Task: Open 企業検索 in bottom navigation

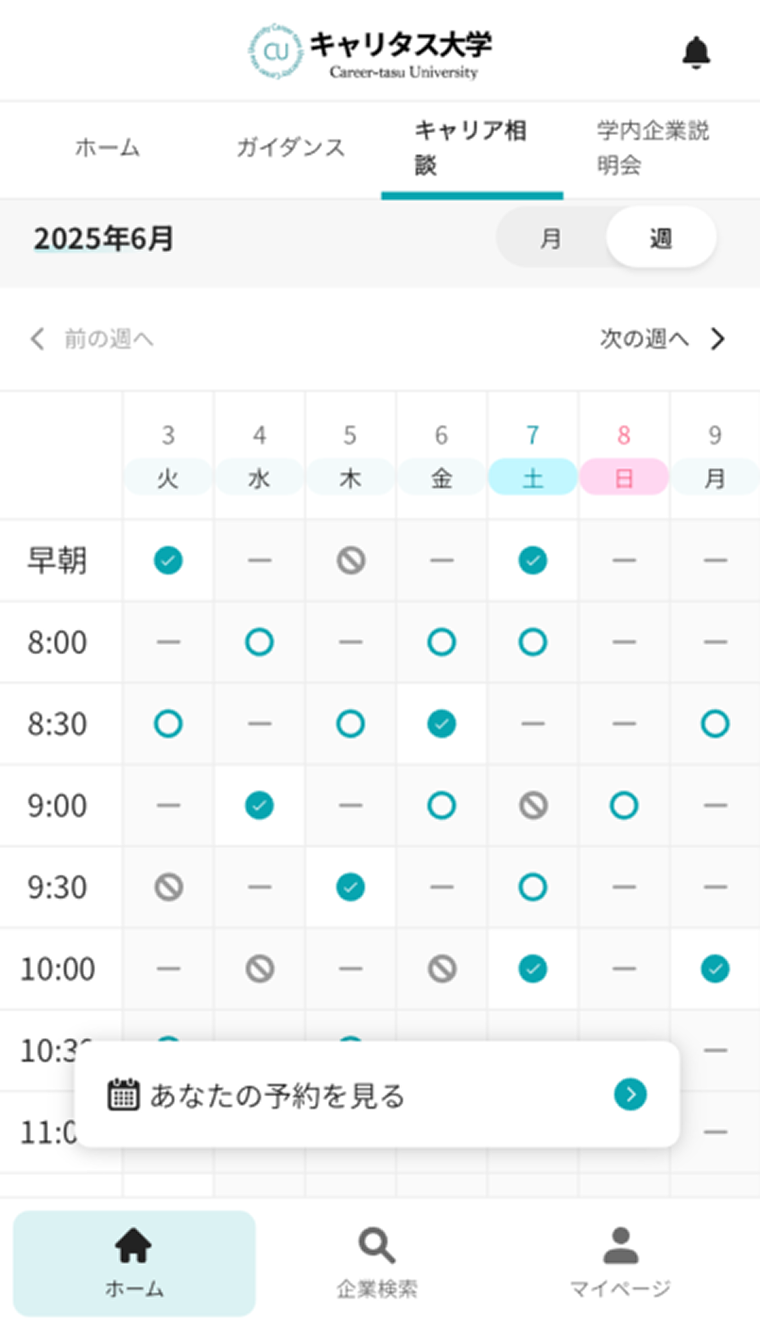Action: [x=377, y=1263]
